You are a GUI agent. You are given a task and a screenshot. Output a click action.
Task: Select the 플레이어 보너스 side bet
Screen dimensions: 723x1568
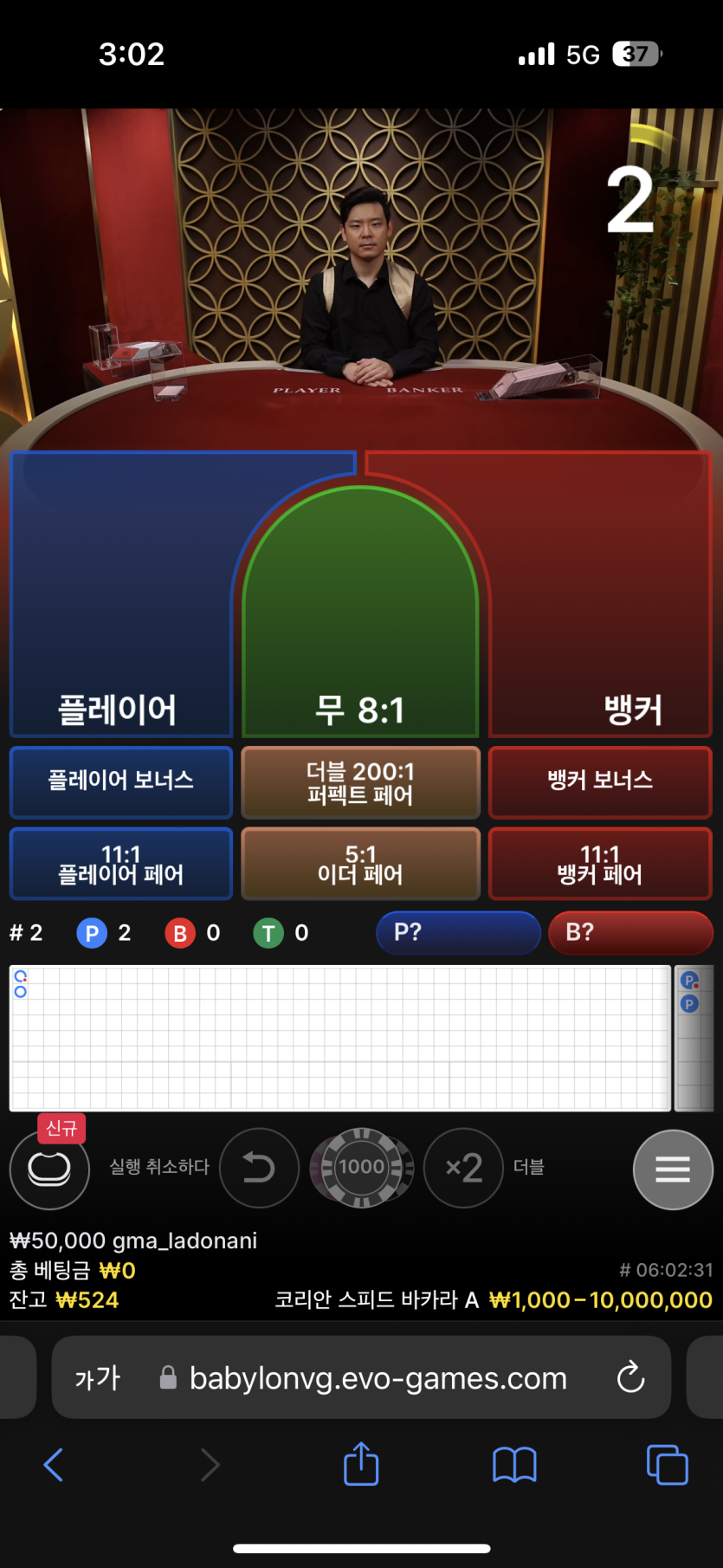pos(121,781)
